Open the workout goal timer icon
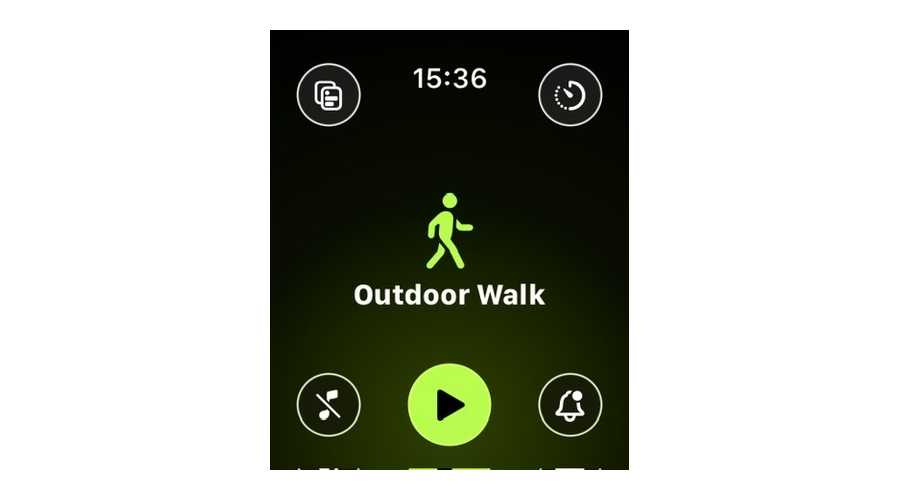The width and height of the screenshot is (900, 500). (570, 95)
